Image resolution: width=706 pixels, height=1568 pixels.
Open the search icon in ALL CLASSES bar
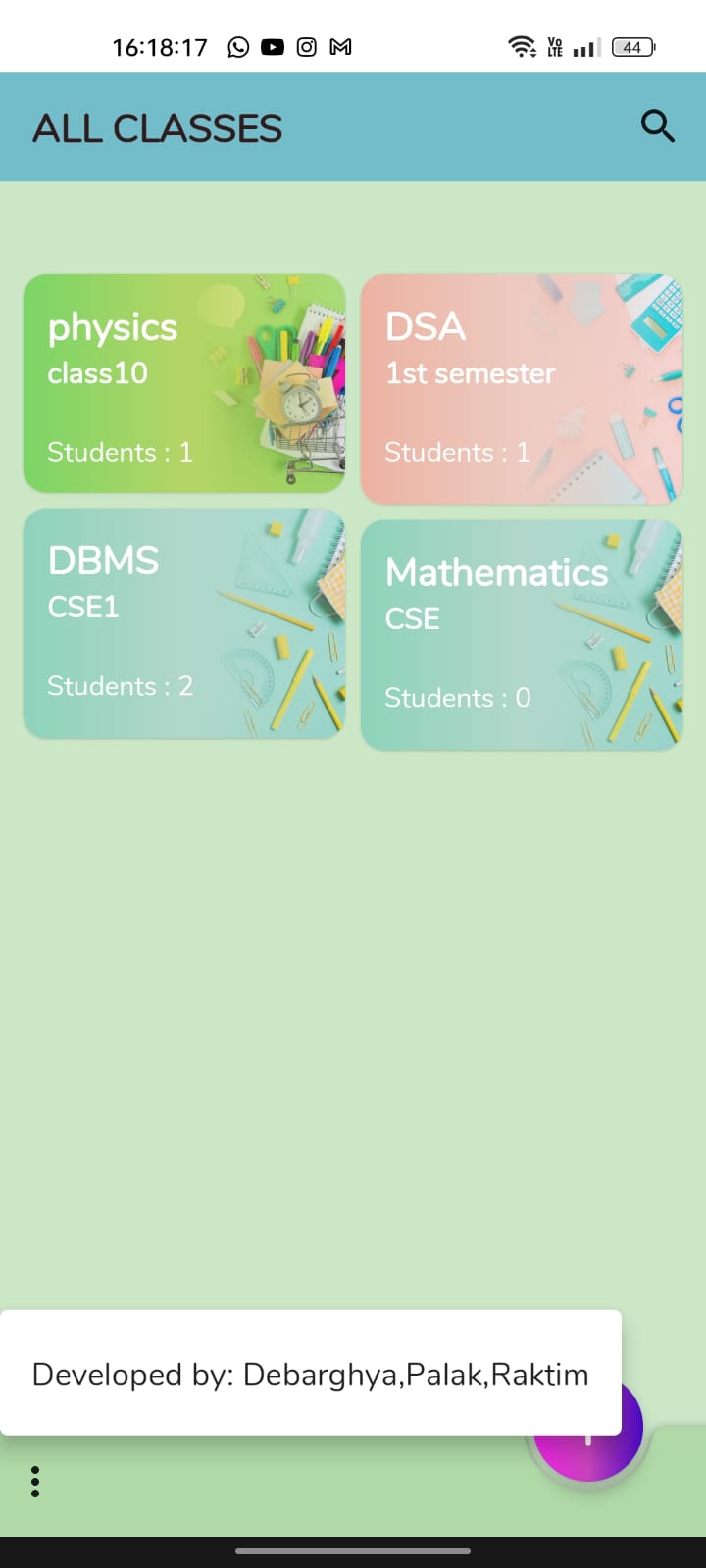pos(657,125)
